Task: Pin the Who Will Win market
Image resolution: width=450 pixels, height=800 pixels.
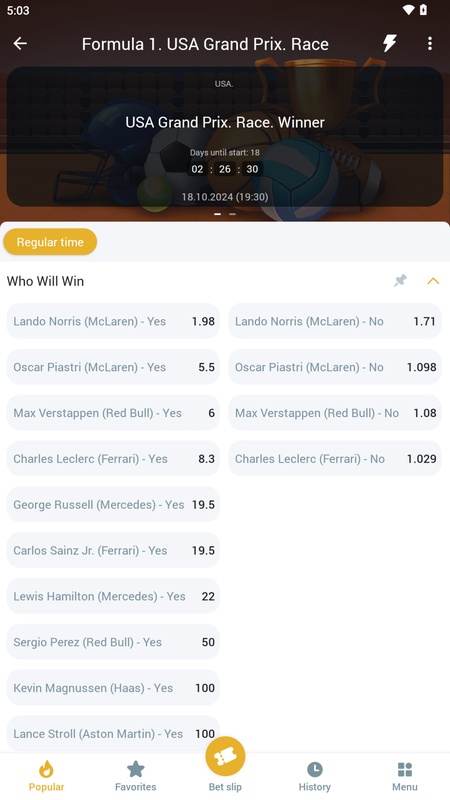Action: 400,281
